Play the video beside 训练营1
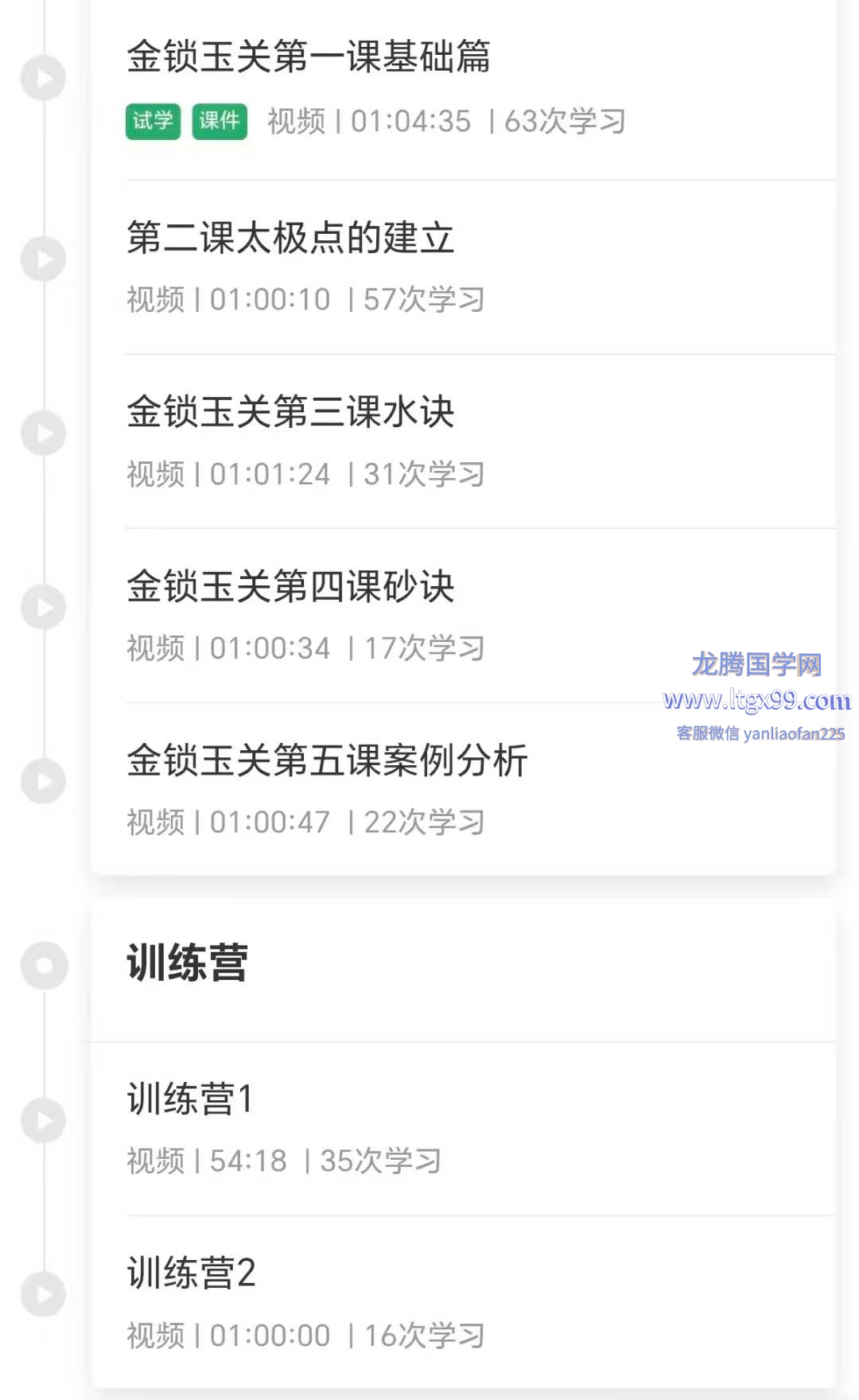Image resolution: width=859 pixels, height=1400 pixels. 43,1120
